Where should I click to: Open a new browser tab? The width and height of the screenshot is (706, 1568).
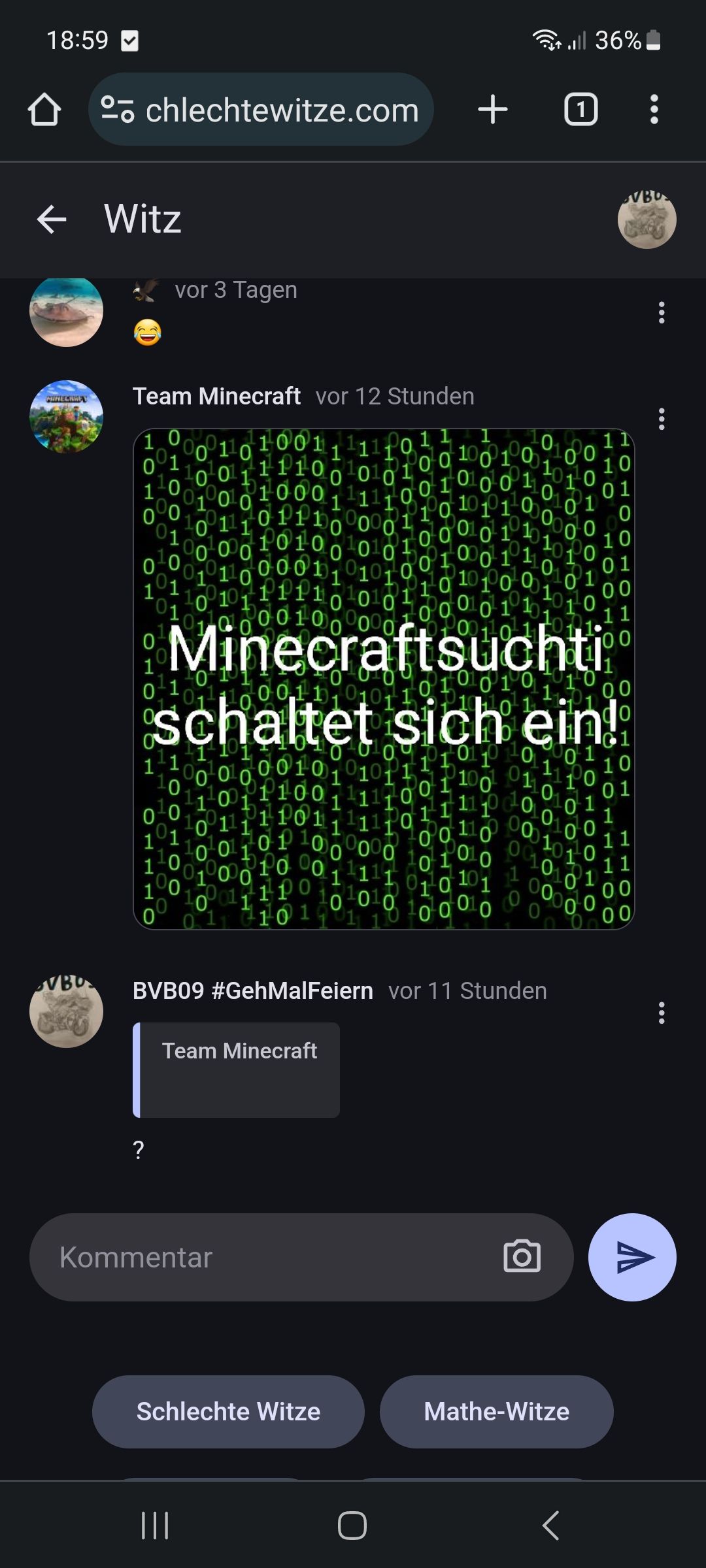[x=493, y=109]
